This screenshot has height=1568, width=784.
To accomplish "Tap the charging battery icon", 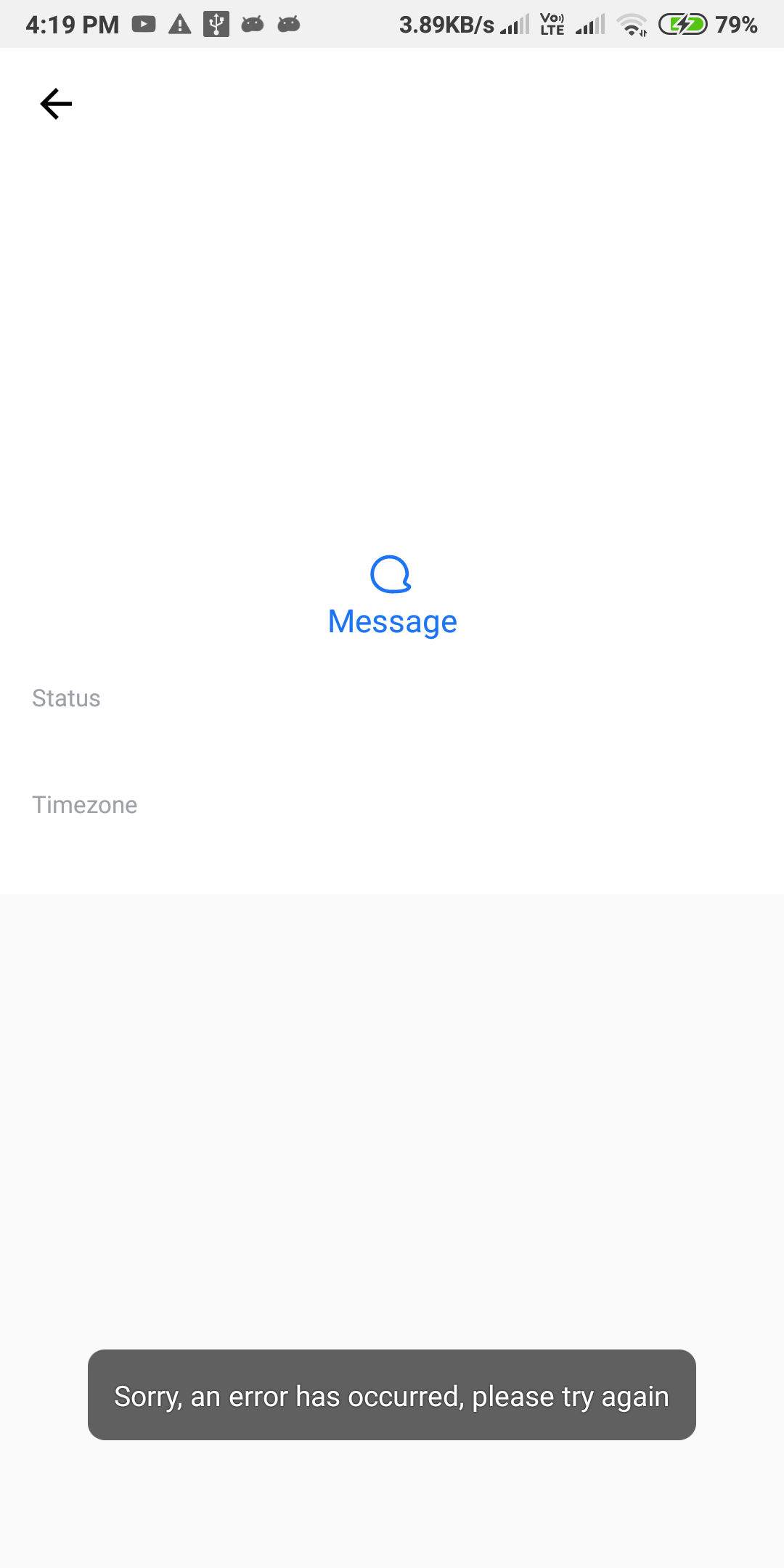I will (682, 24).
